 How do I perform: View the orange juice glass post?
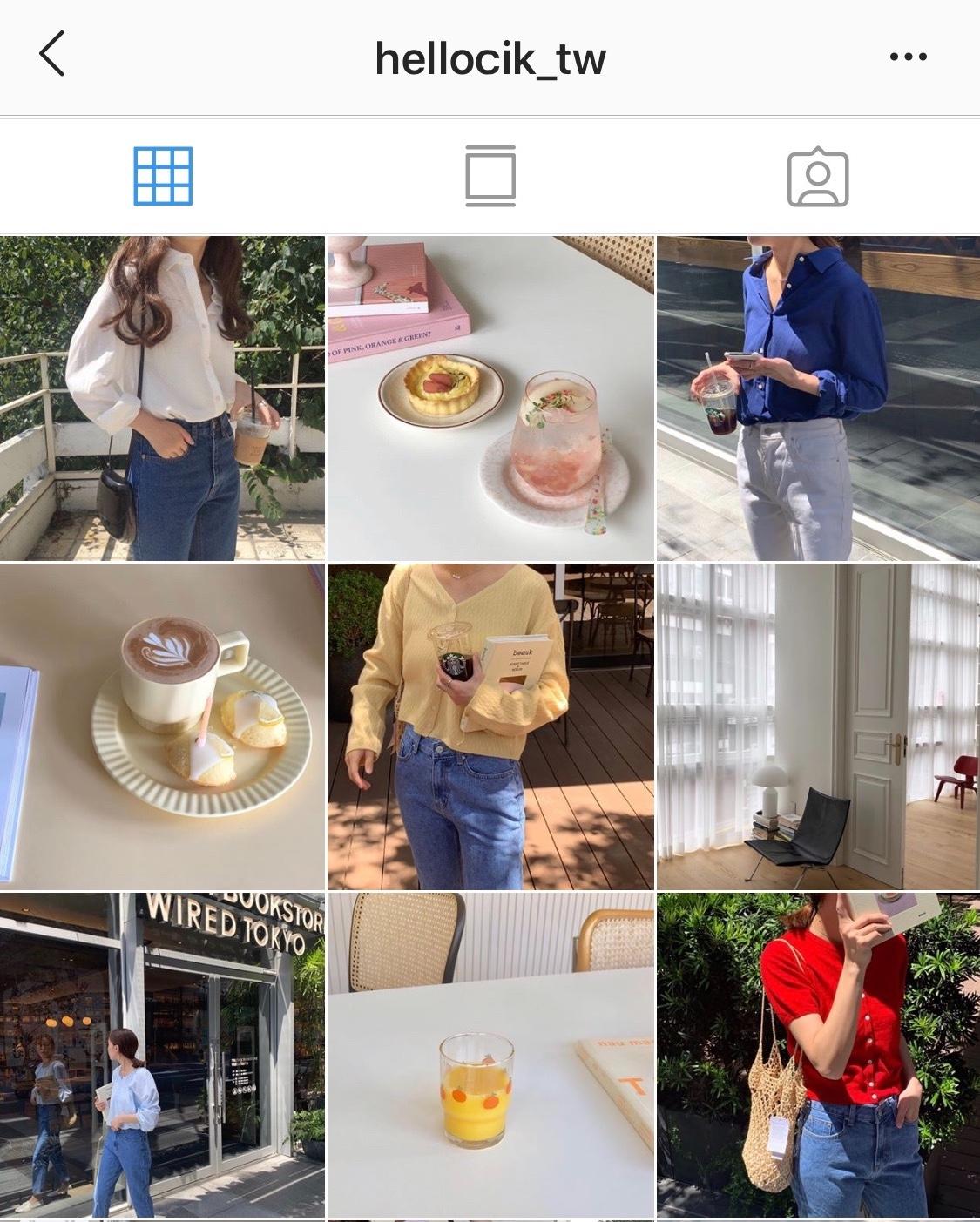coord(490,1054)
